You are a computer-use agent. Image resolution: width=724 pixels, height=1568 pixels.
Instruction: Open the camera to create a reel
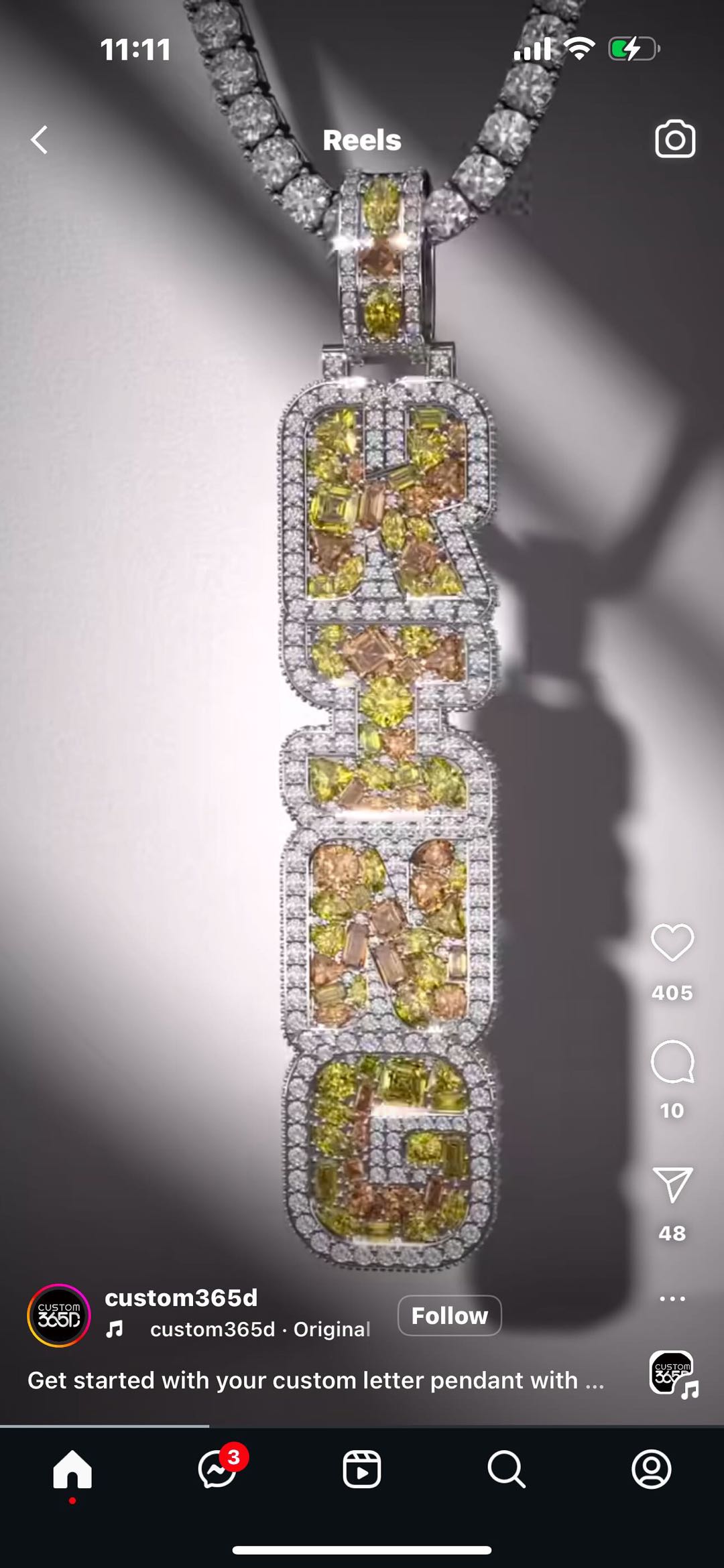click(x=674, y=139)
